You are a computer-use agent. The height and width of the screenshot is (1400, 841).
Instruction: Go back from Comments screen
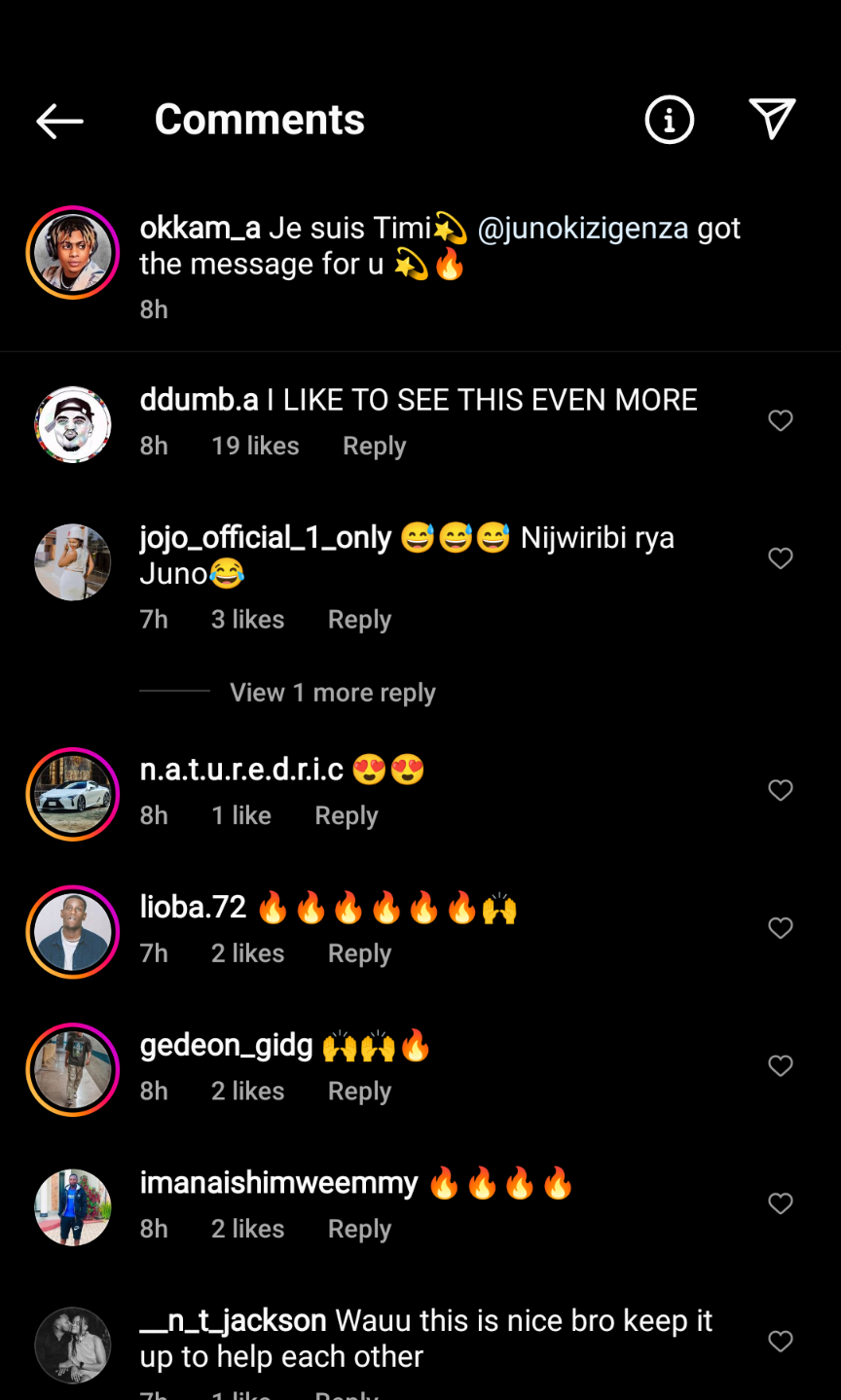[x=59, y=121]
